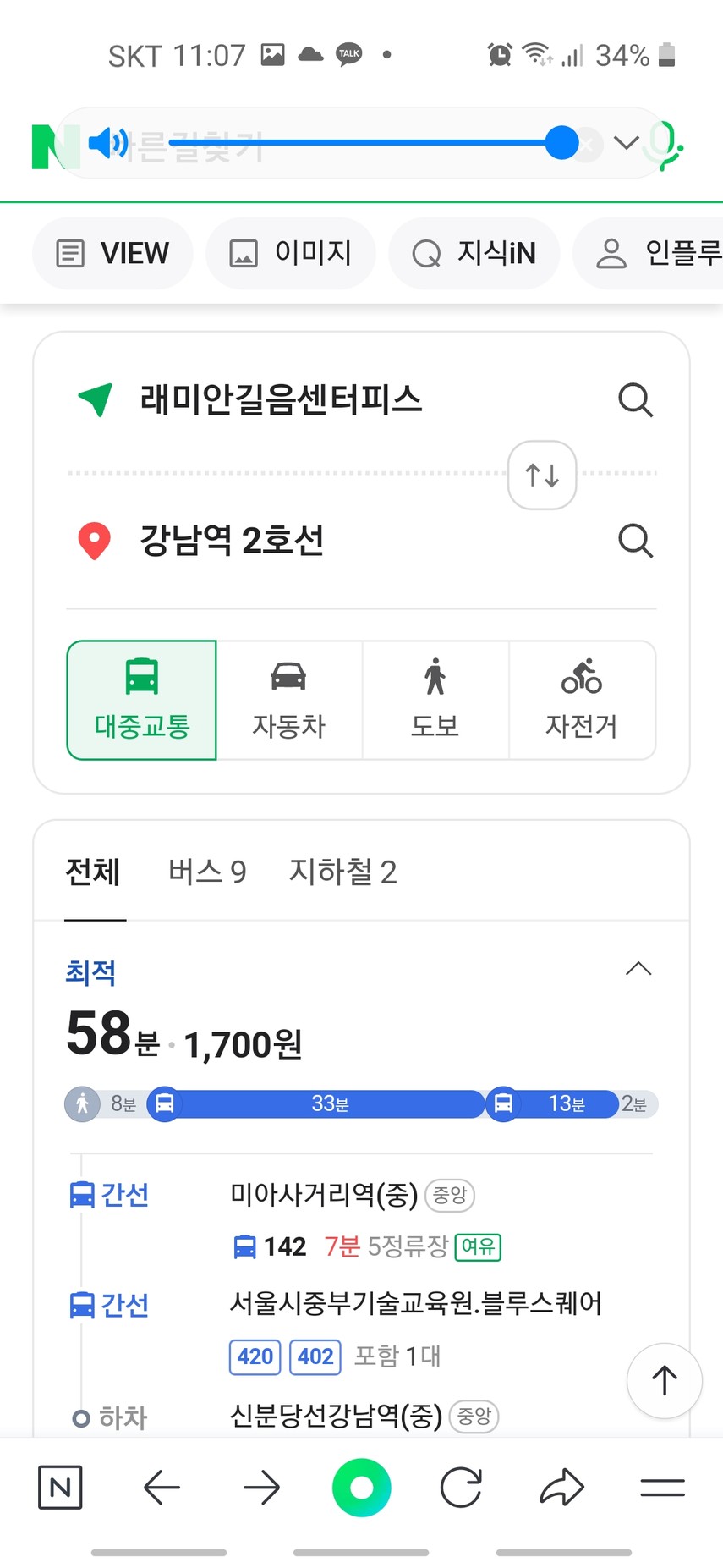This screenshot has width=723, height=1568.
Task: Share this page
Action: (562, 1487)
